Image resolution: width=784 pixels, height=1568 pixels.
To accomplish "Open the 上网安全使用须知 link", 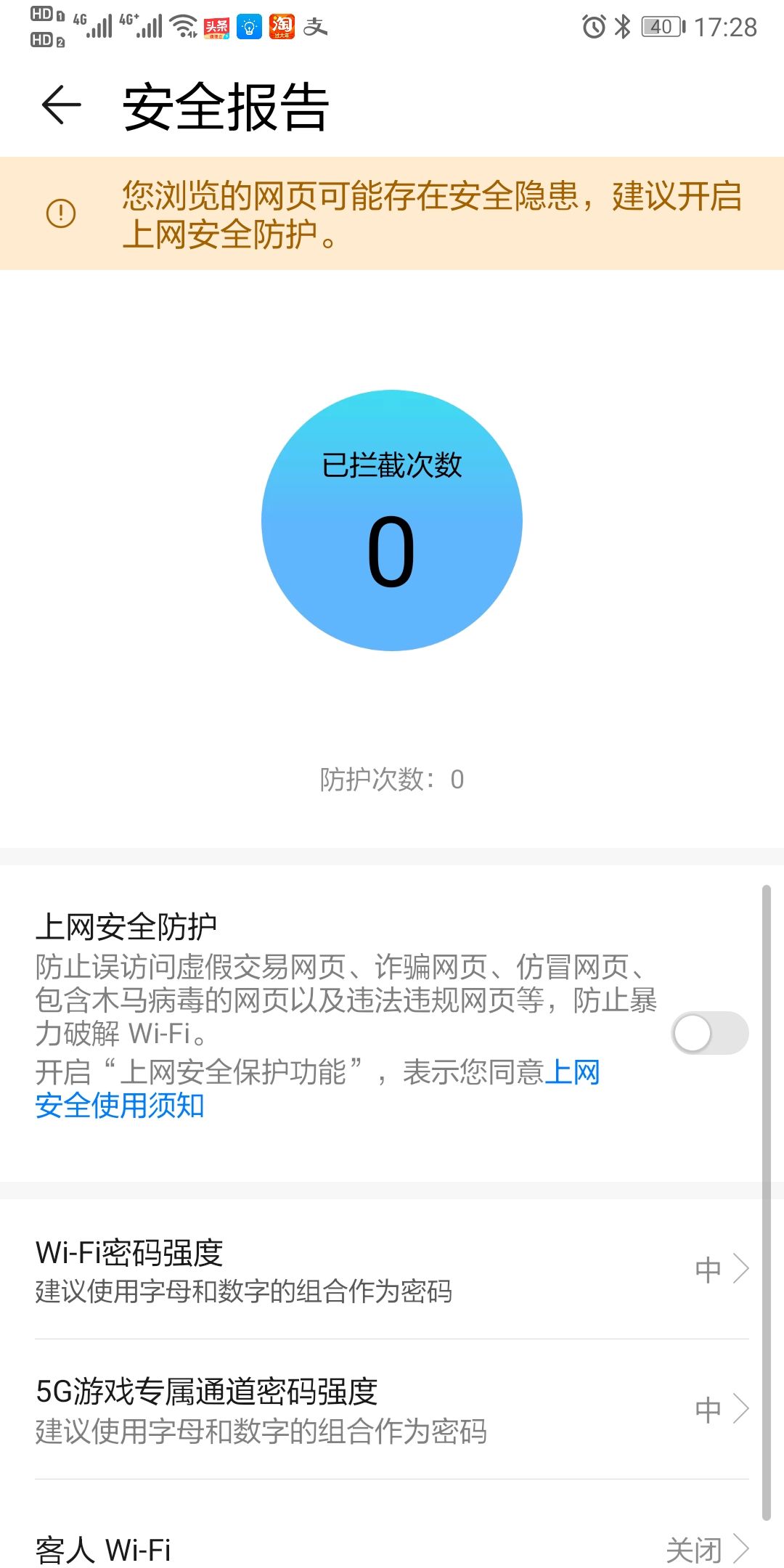I will tap(120, 1106).
